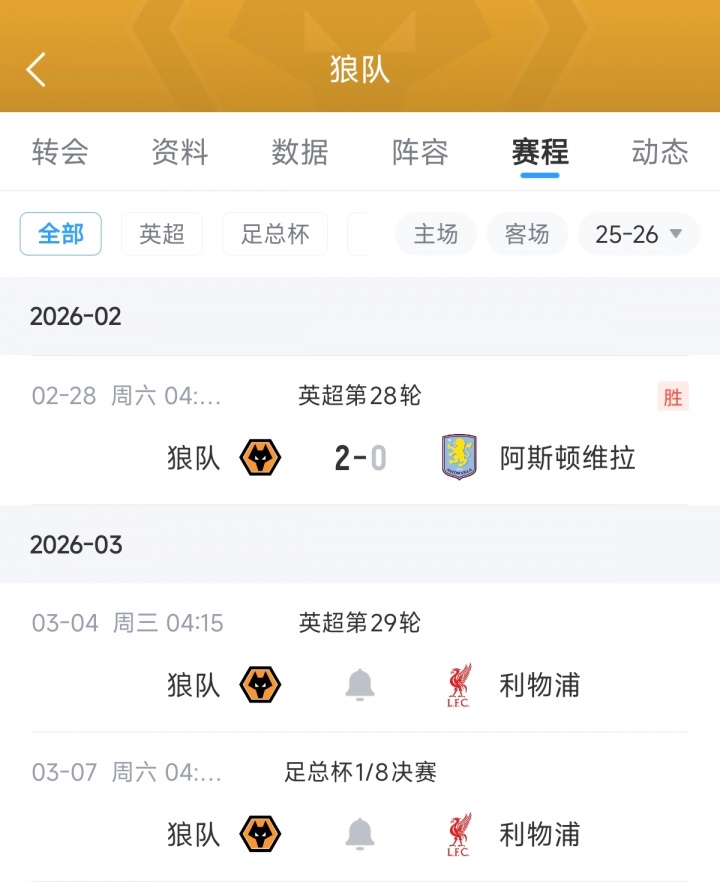Image resolution: width=720 pixels, height=882 pixels.
Task: Select the 全部 filter chip
Action: point(61,234)
